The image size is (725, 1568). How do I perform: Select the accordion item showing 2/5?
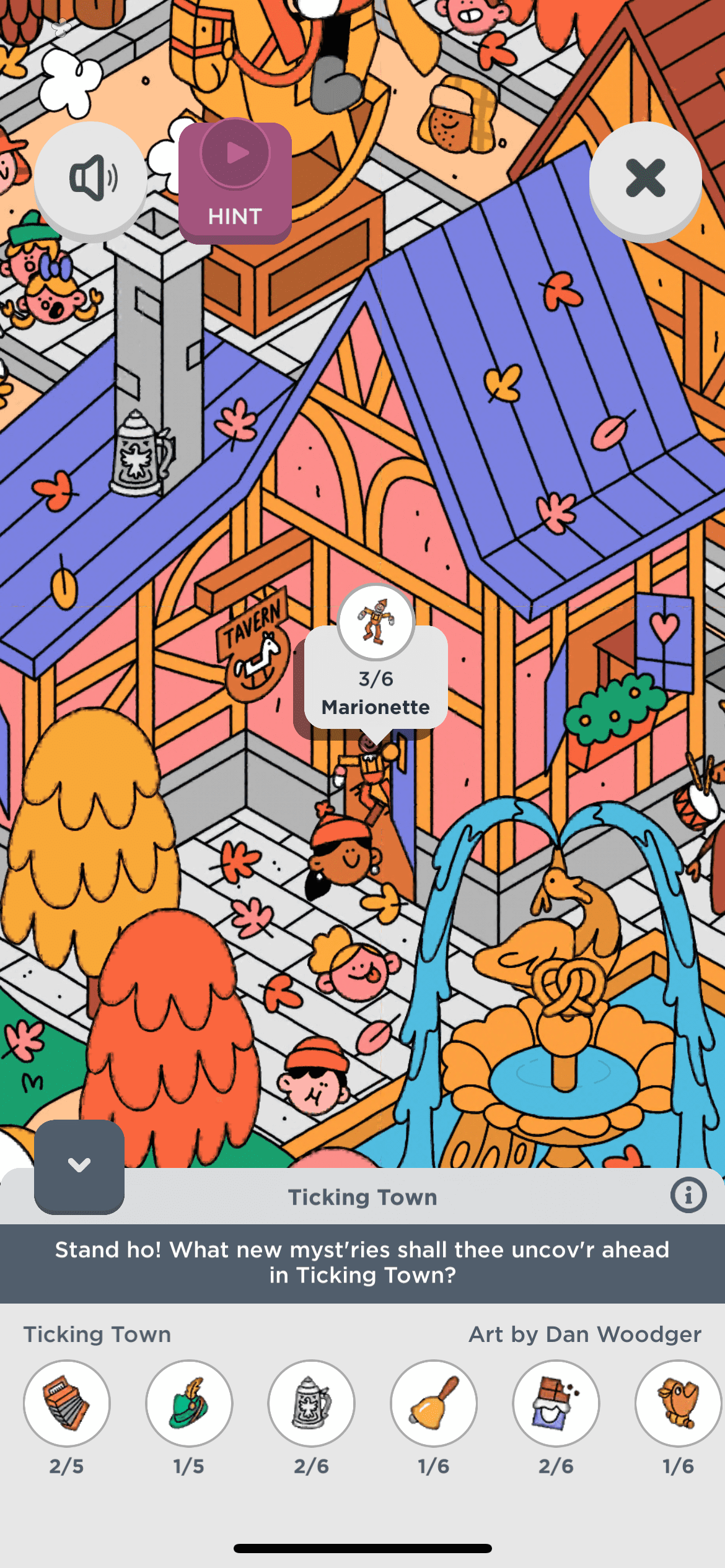point(67,1403)
